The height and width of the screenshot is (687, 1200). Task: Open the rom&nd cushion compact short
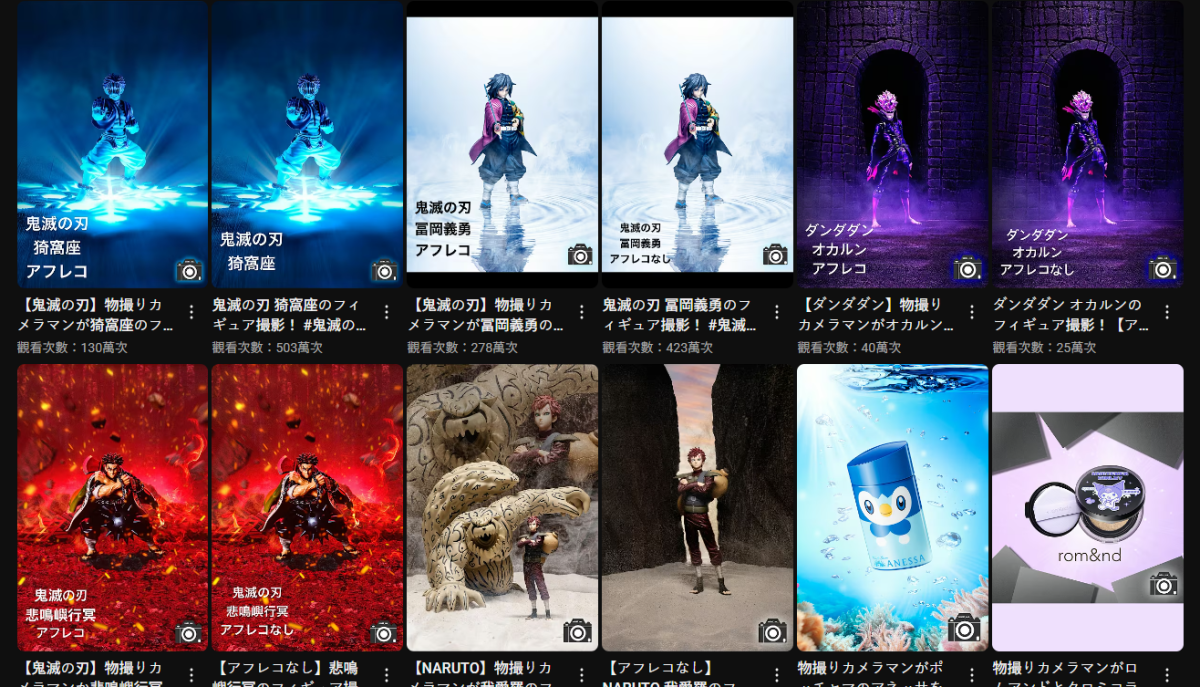tap(1087, 507)
